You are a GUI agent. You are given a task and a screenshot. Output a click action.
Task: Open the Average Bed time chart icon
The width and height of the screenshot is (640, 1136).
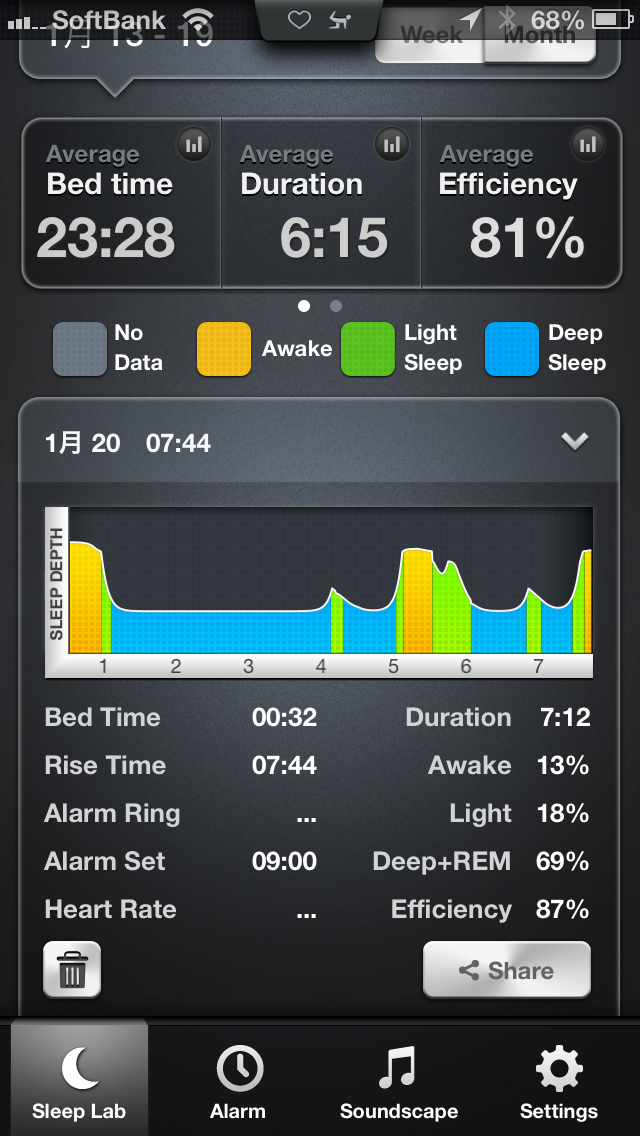pyautogui.click(x=194, y=144)
